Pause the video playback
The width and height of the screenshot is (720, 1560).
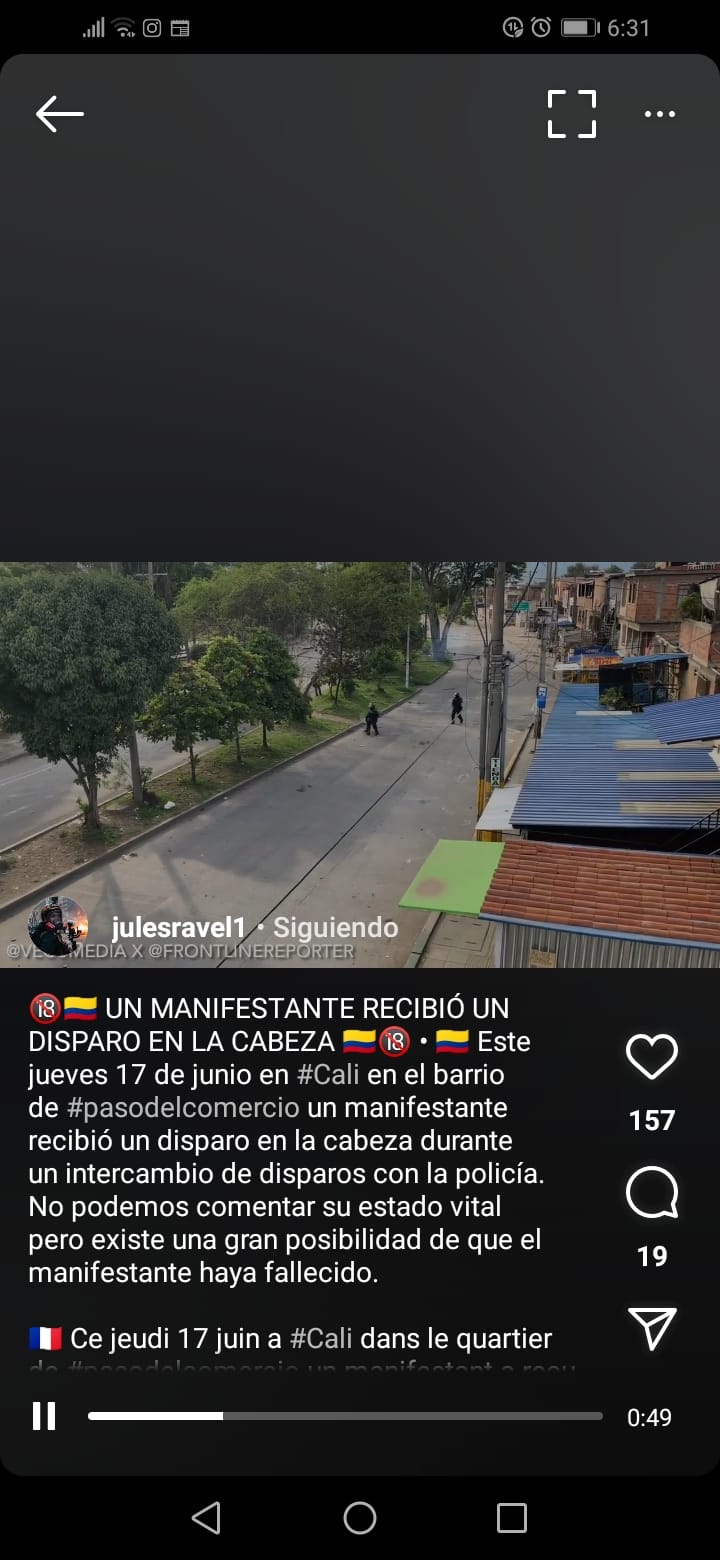[44, 1416]
